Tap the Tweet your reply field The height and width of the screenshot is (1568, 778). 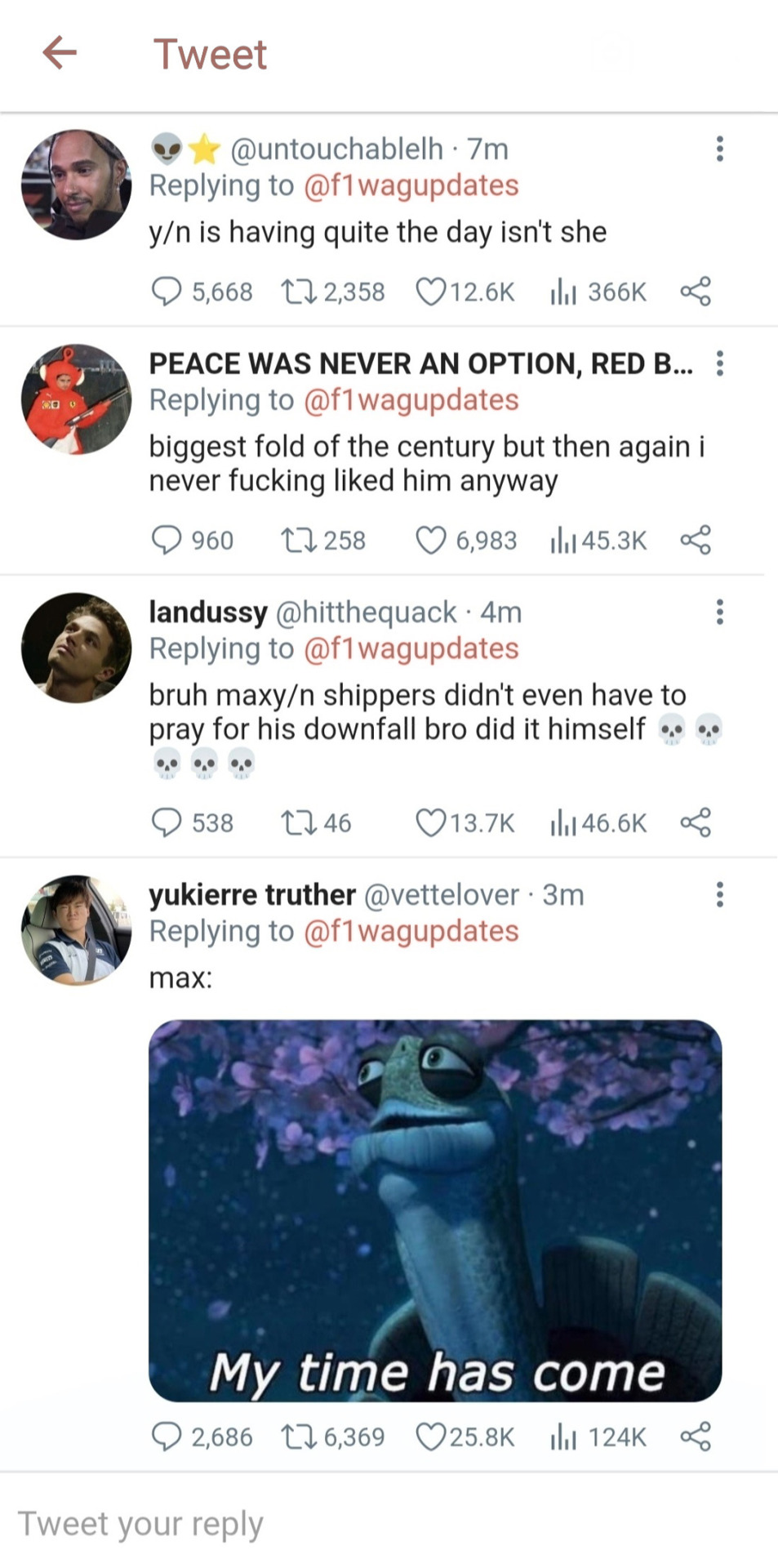(x=327, y=1524)
